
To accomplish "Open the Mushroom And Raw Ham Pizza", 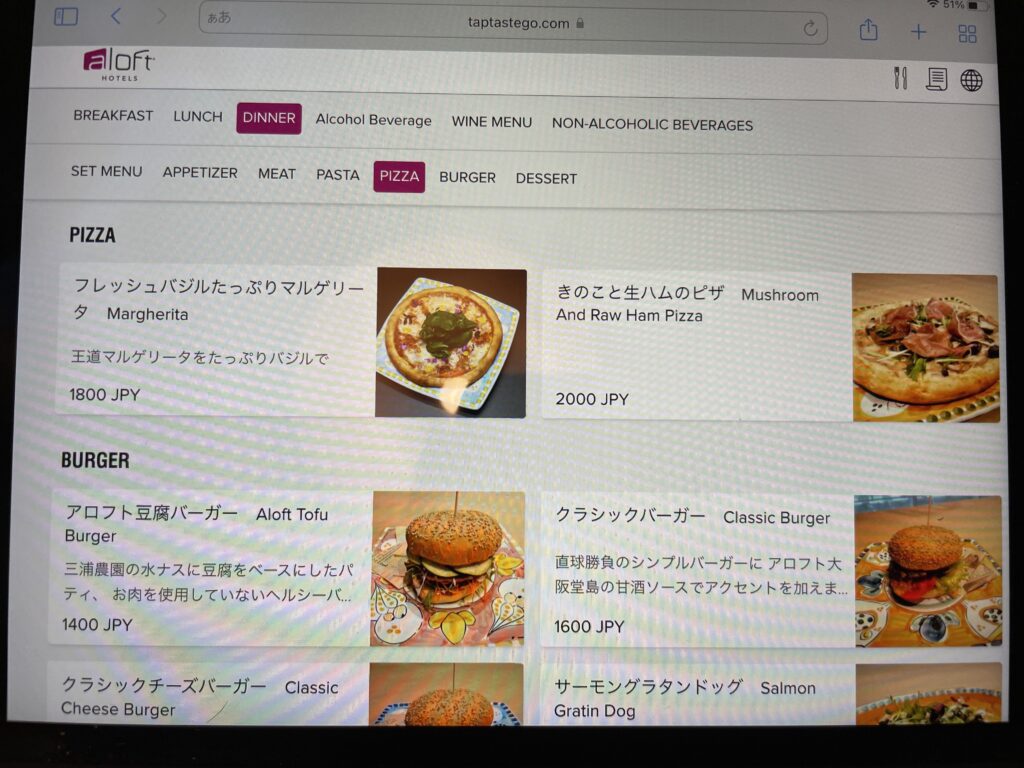I will (768, 345).
